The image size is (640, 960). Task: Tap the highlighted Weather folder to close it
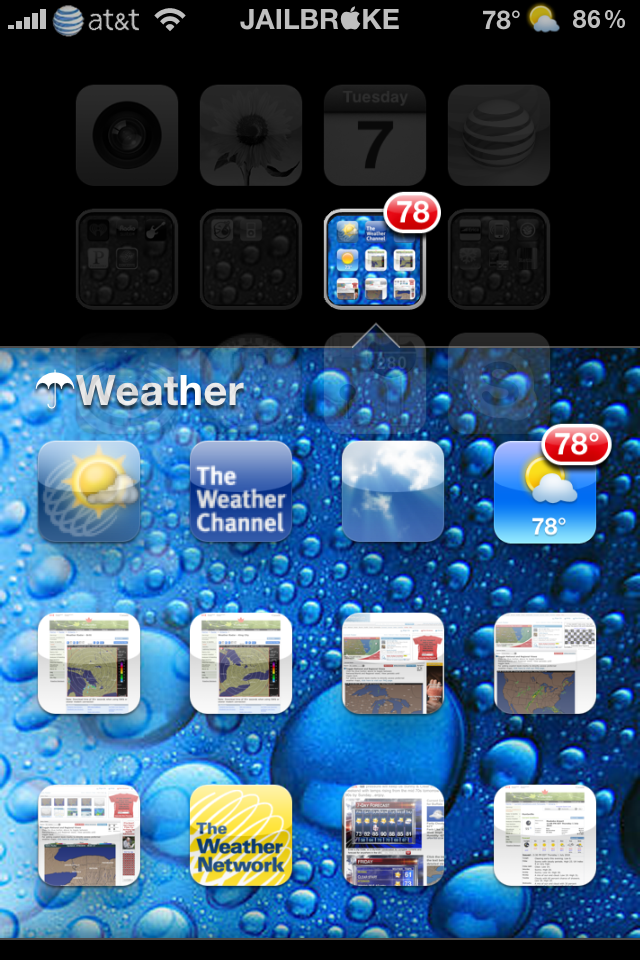coord(375,260)
